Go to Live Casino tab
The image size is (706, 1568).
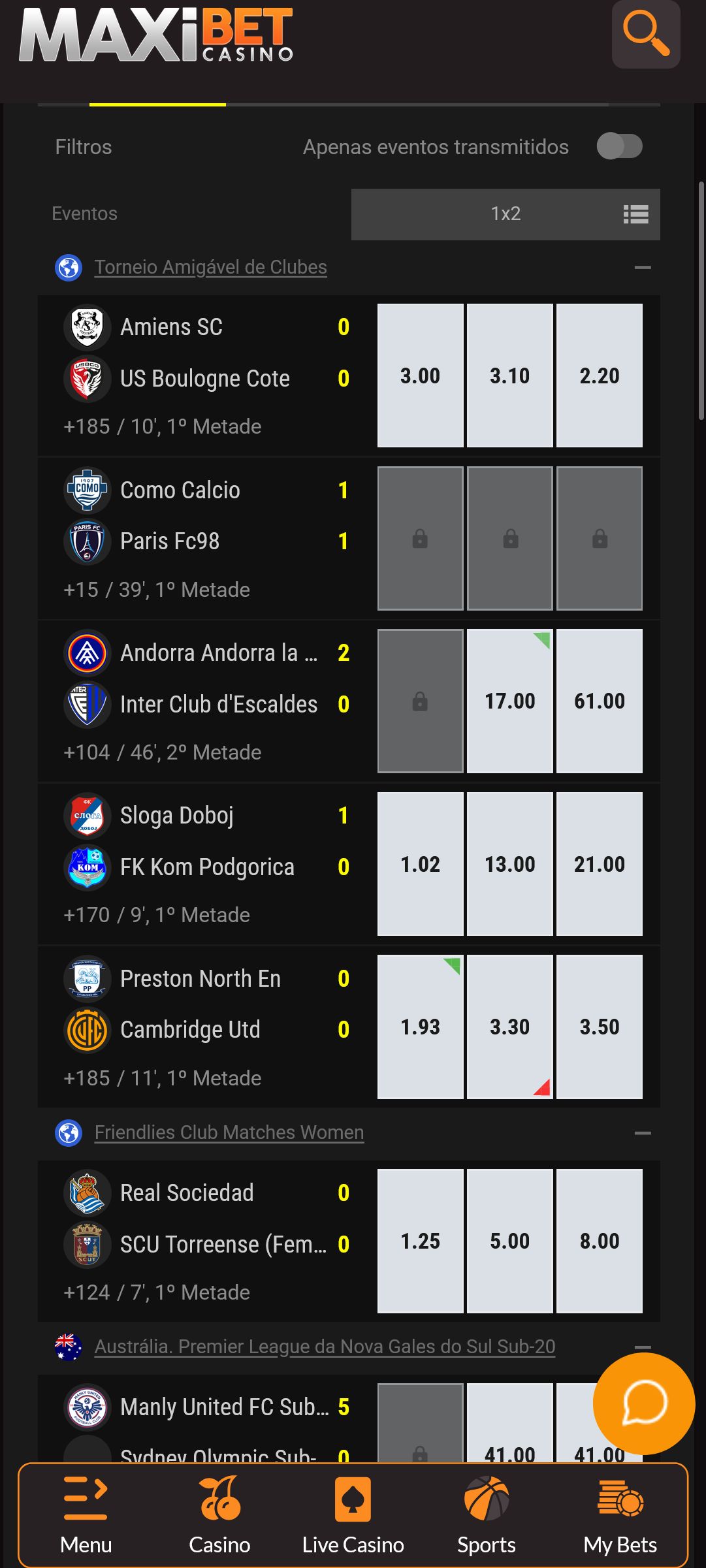click(353, 1515)
